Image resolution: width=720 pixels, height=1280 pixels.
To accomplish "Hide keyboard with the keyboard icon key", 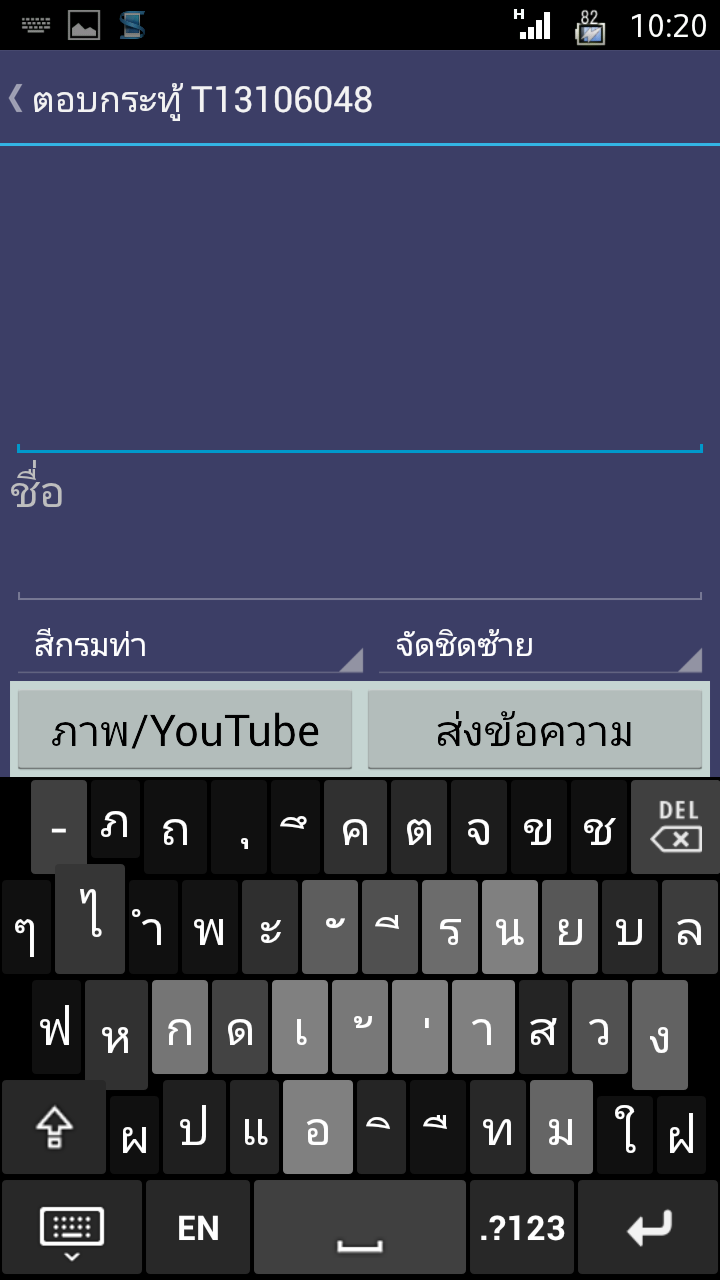I will (x=72, y=1227).
